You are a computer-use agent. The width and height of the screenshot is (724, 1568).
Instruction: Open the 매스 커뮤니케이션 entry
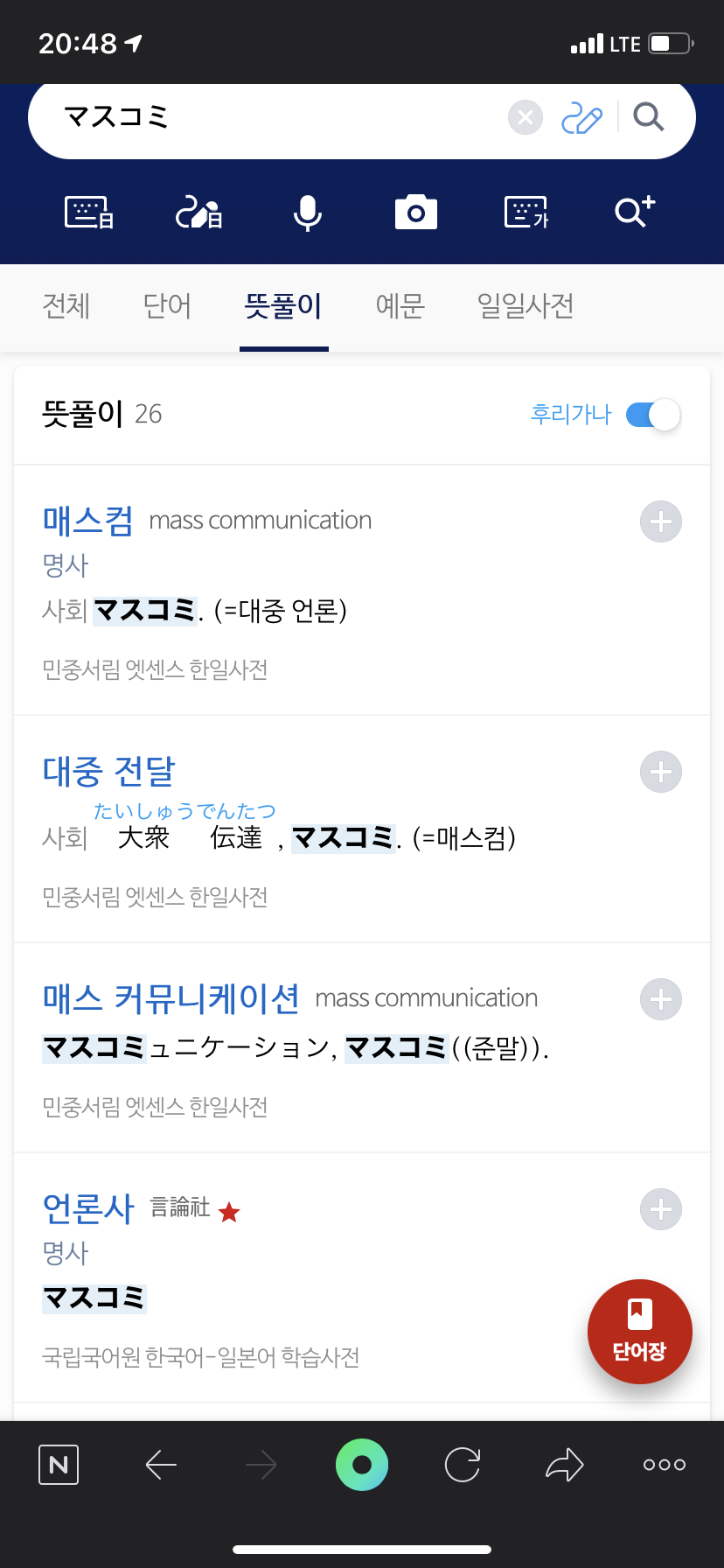coord(171,998)
